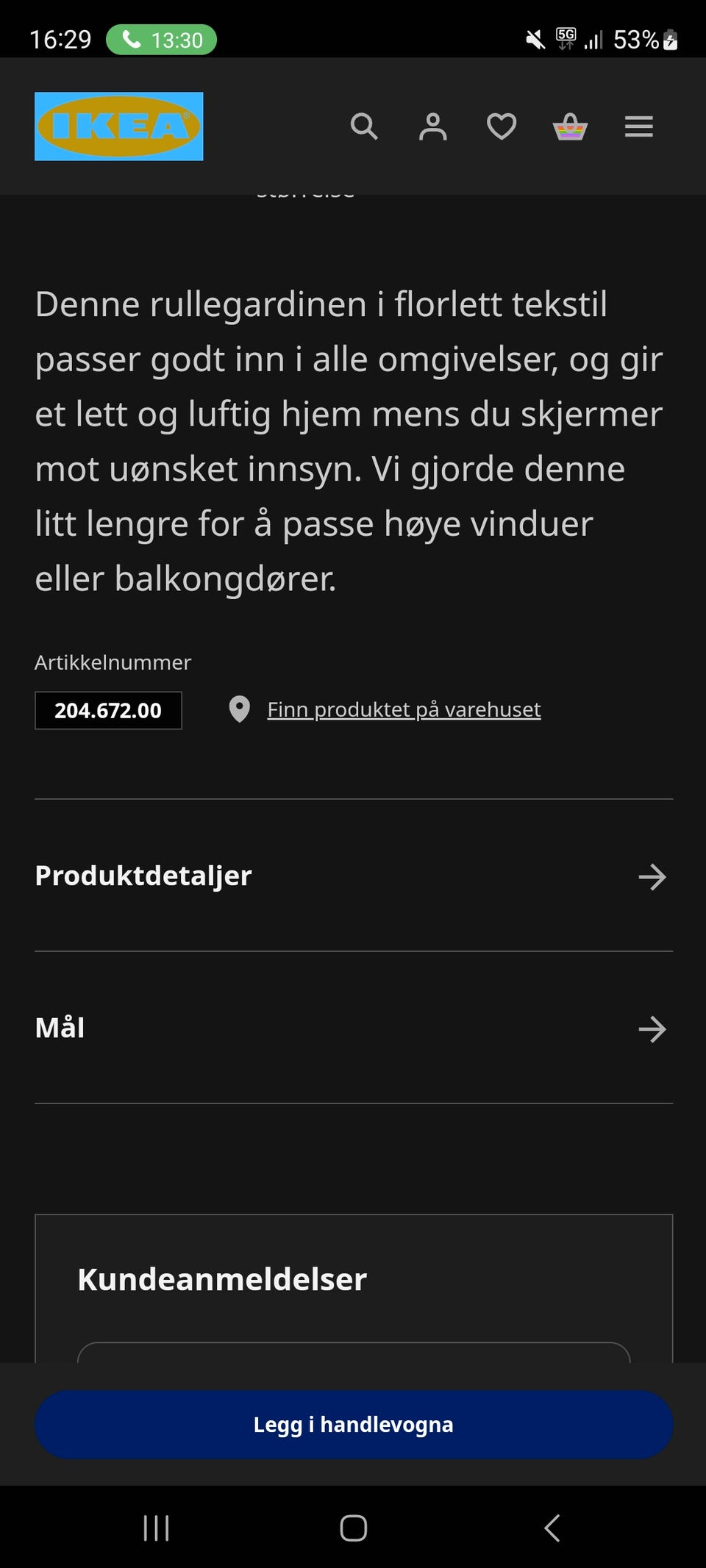This screenshot has width=706, height=1568.
Task: Open the user account profile icon
Action: (x=433, y=127)
